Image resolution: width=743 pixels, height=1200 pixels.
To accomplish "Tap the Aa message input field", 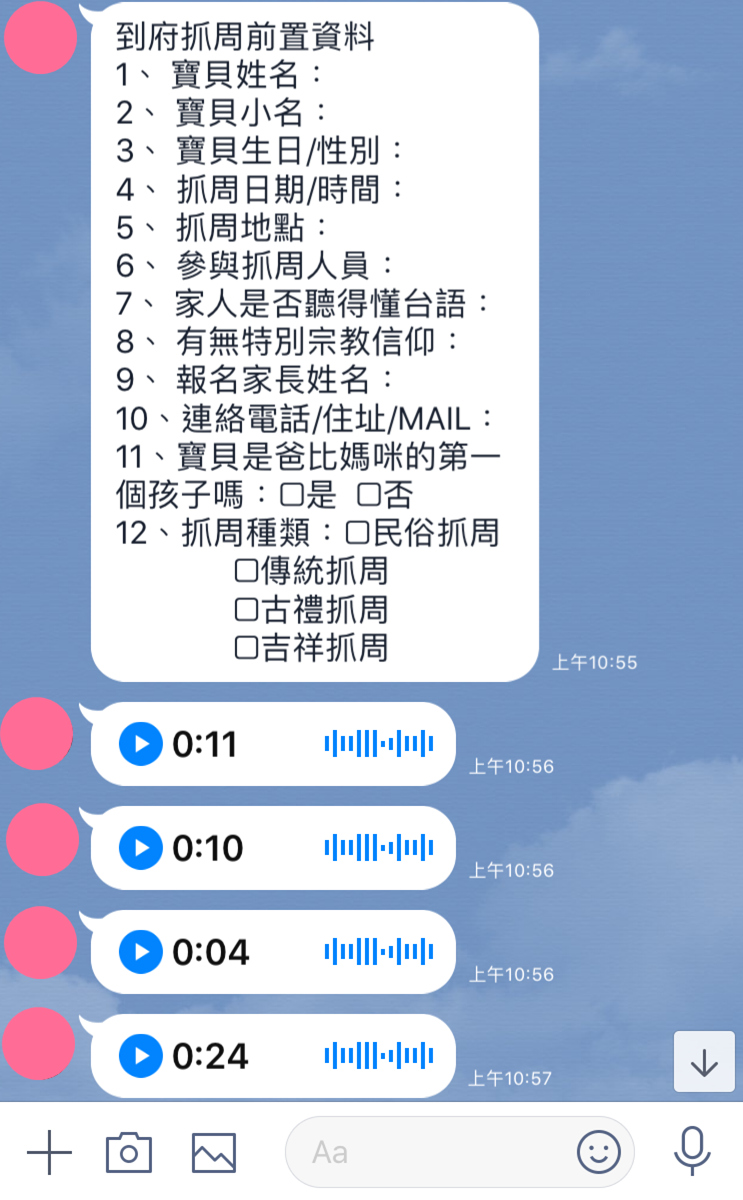I will click(430, 1153).
